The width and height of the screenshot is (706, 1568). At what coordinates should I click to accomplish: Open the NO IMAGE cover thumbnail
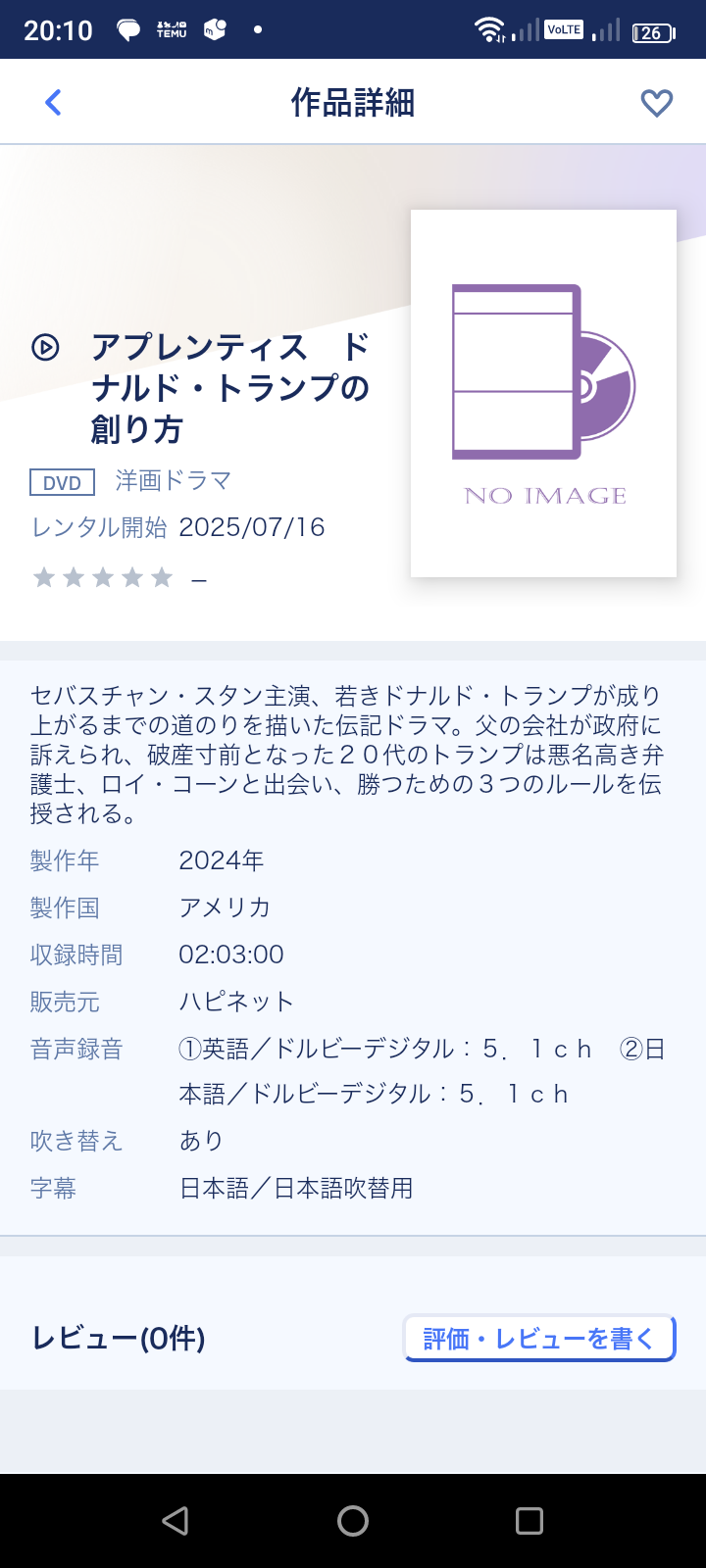pyautogui.click(x=543, y=393)
